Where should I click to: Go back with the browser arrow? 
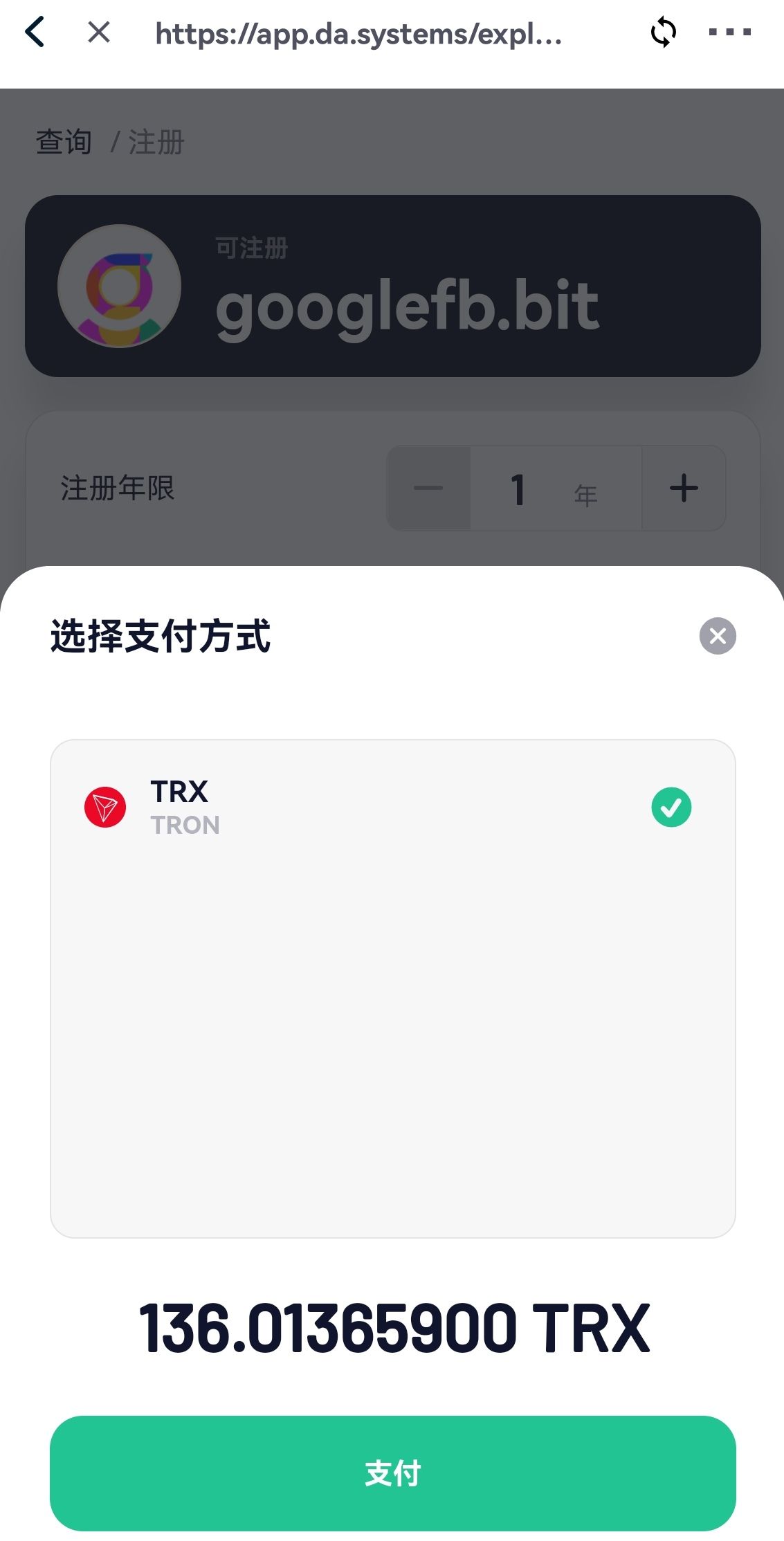point(35,32)
